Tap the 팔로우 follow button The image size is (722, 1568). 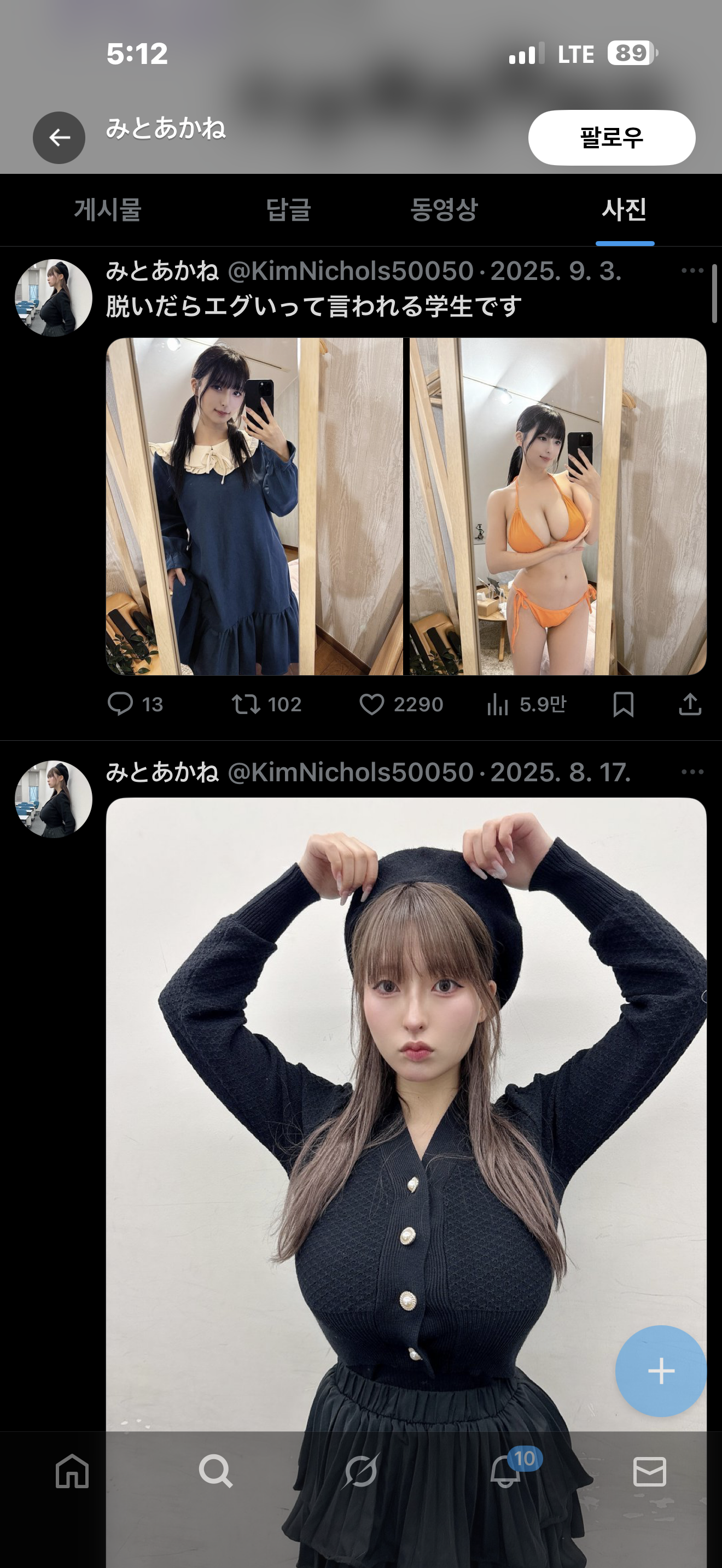coord(611,138)
